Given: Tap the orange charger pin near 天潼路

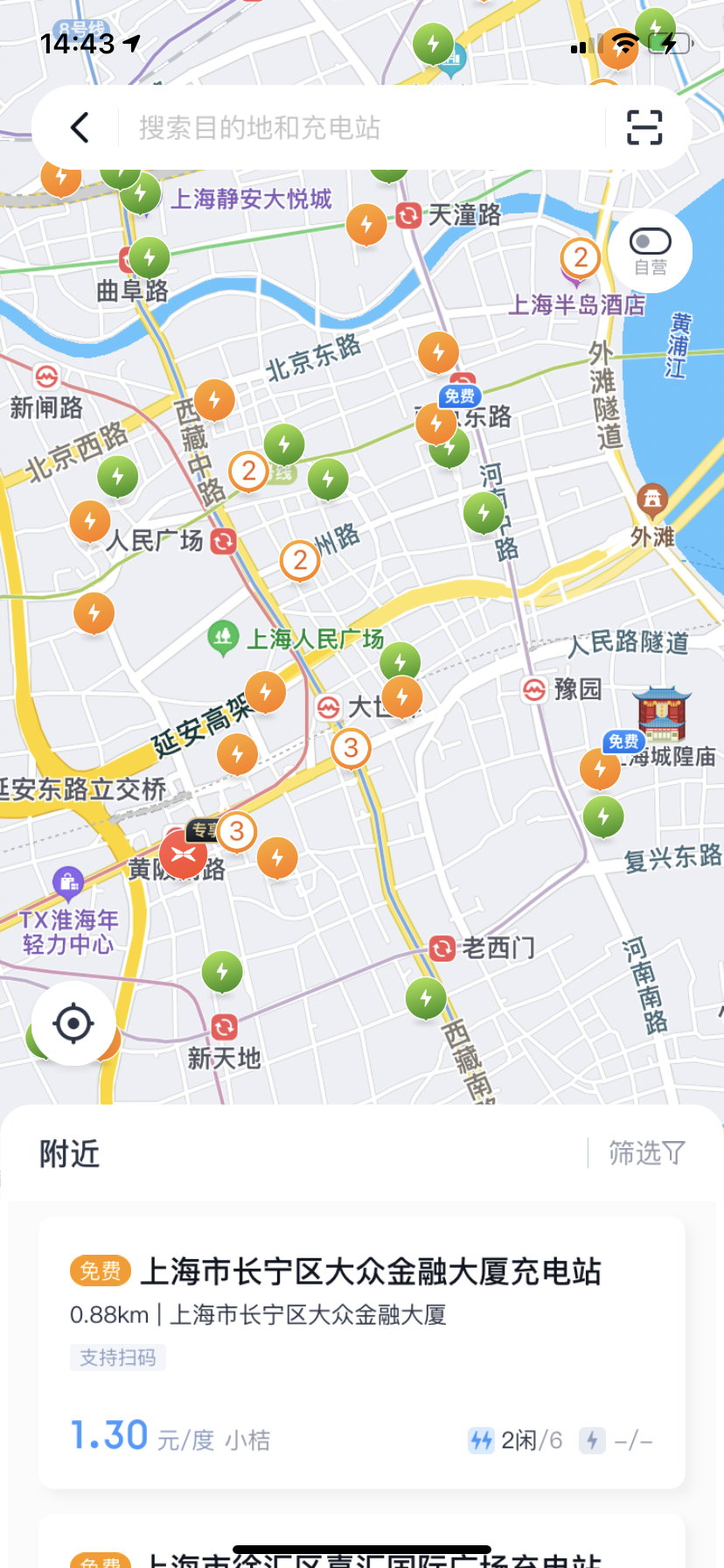Looking at the screenshot, I should pyautogui.click(x=366, y=224).
